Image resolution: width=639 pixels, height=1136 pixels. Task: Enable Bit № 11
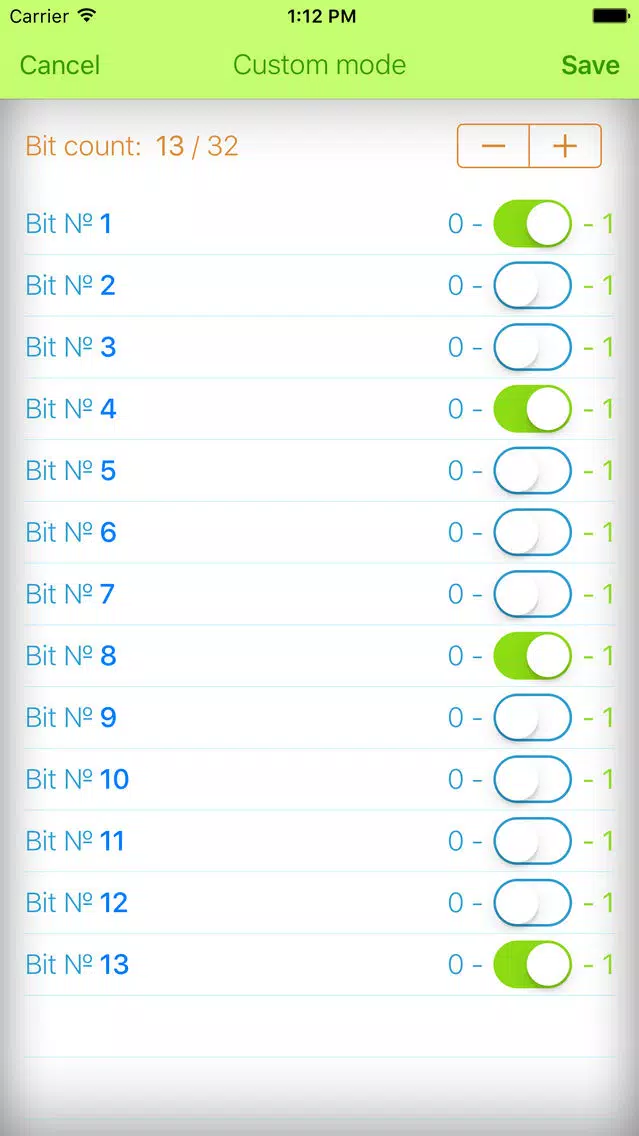point(532,840)
